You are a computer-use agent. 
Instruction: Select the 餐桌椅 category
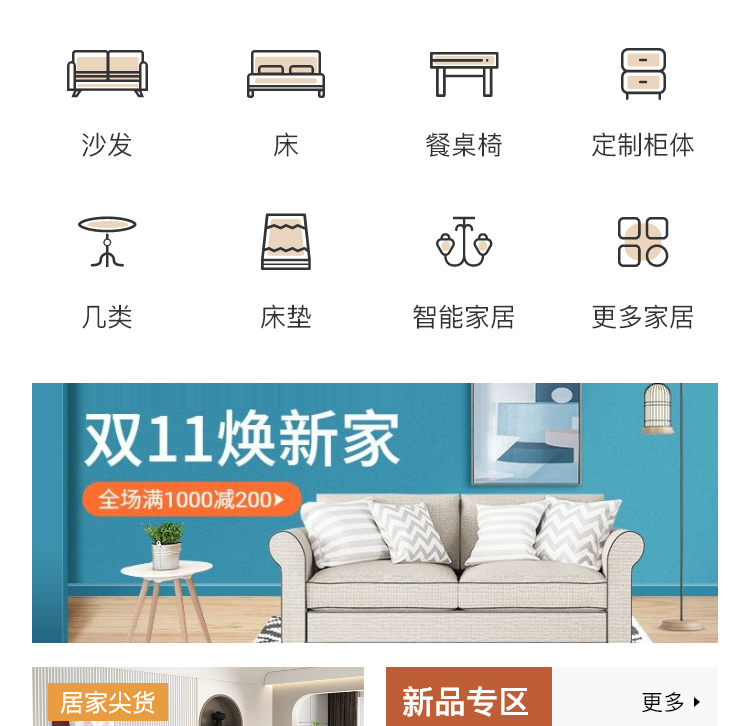[x=464, y=100]
